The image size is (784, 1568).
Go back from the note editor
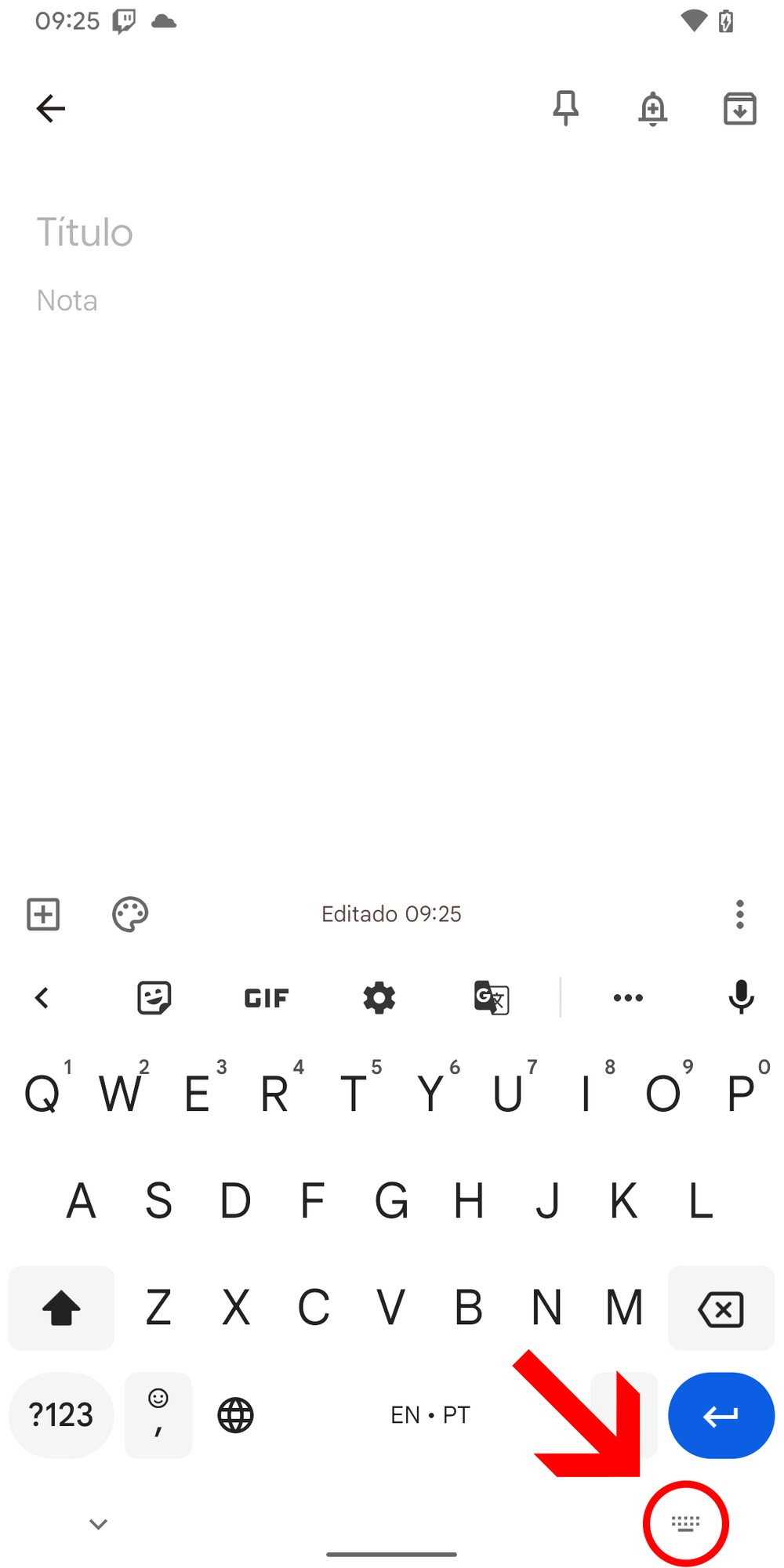pyautogui.click(x=51, y=108)
